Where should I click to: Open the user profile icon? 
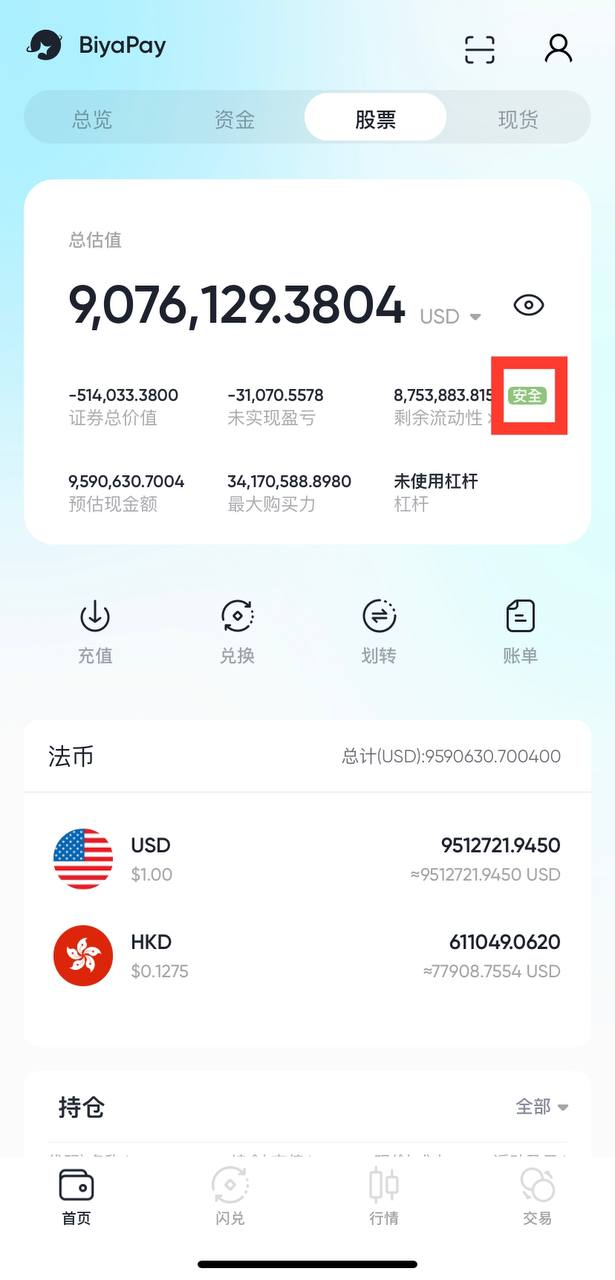558,48
